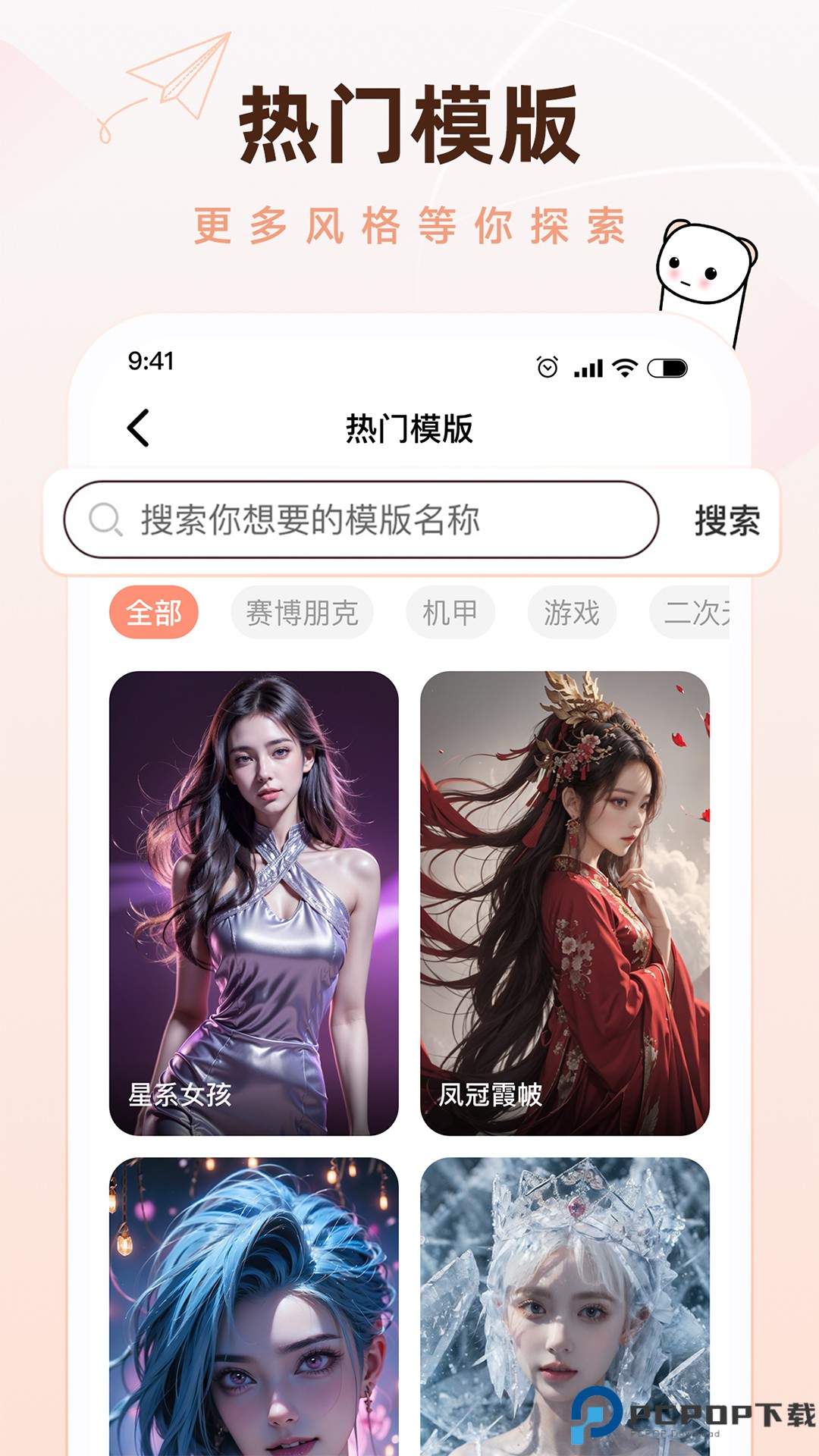Tap the alarm clock status bar icon
819x1456 pixels.
545,367
